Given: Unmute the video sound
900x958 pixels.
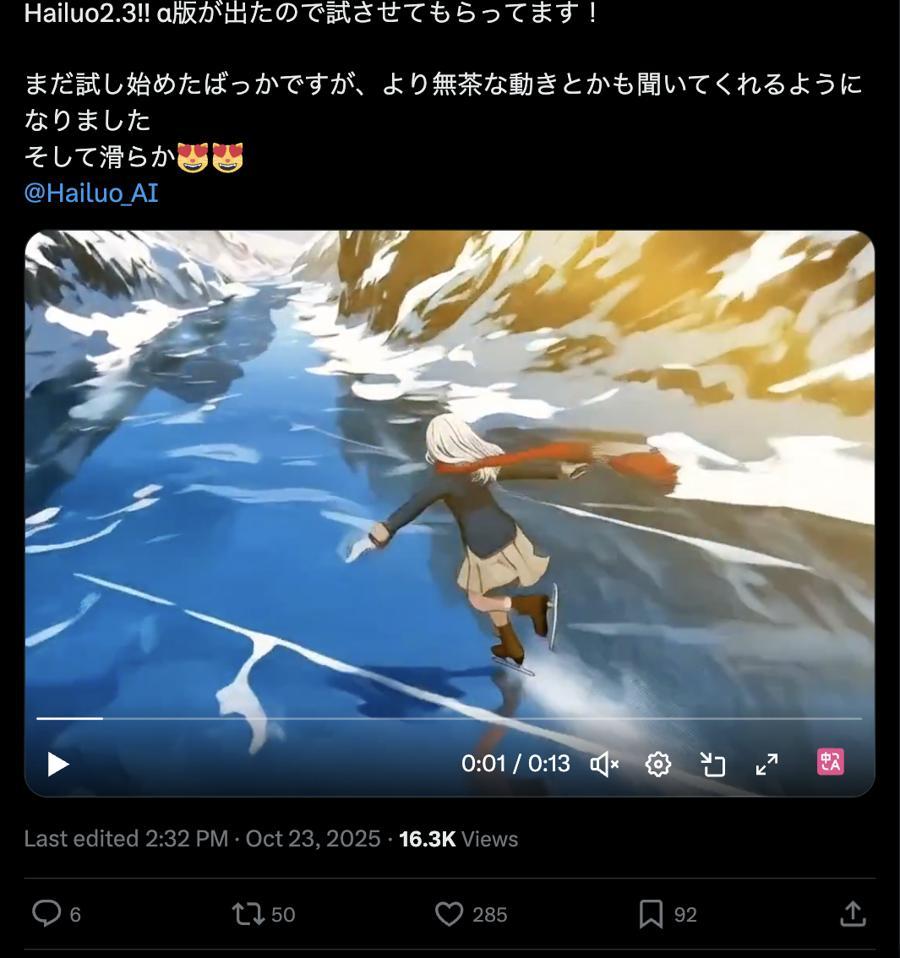Looking at the screenshot, I should tap(604, 764).
